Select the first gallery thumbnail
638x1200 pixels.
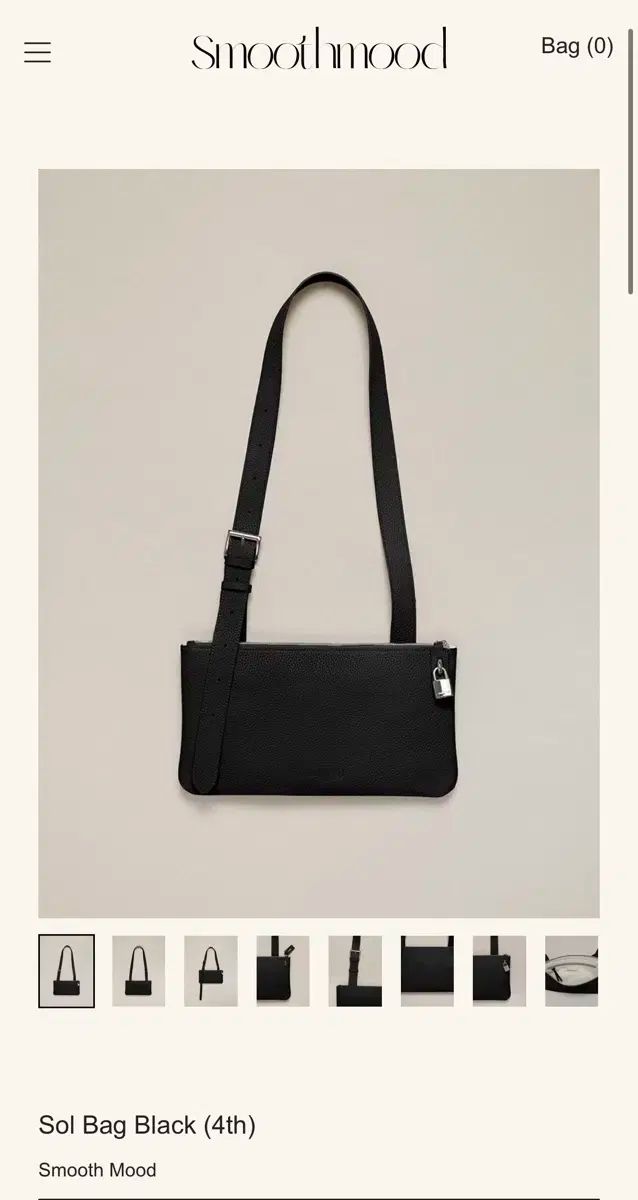click(x=66, y=971)
